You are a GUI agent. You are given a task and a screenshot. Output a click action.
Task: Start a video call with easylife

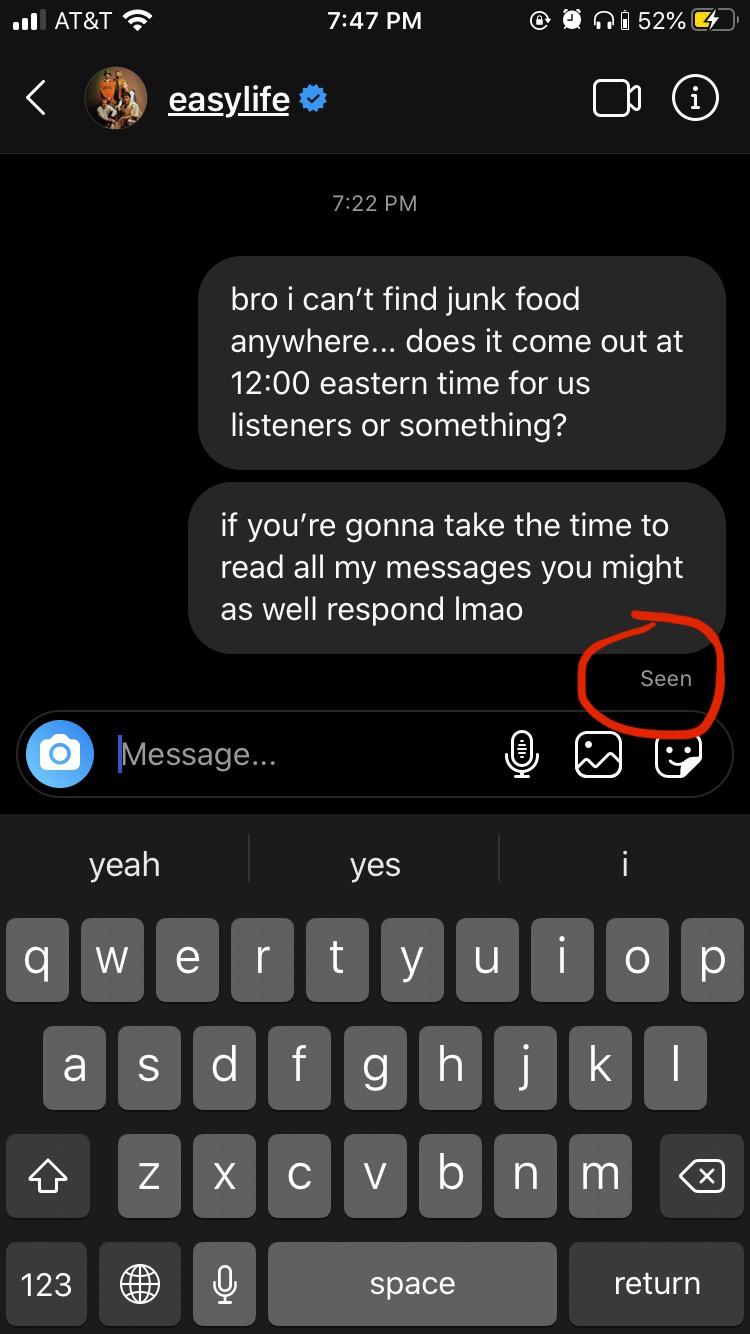(x=617, y=99)
